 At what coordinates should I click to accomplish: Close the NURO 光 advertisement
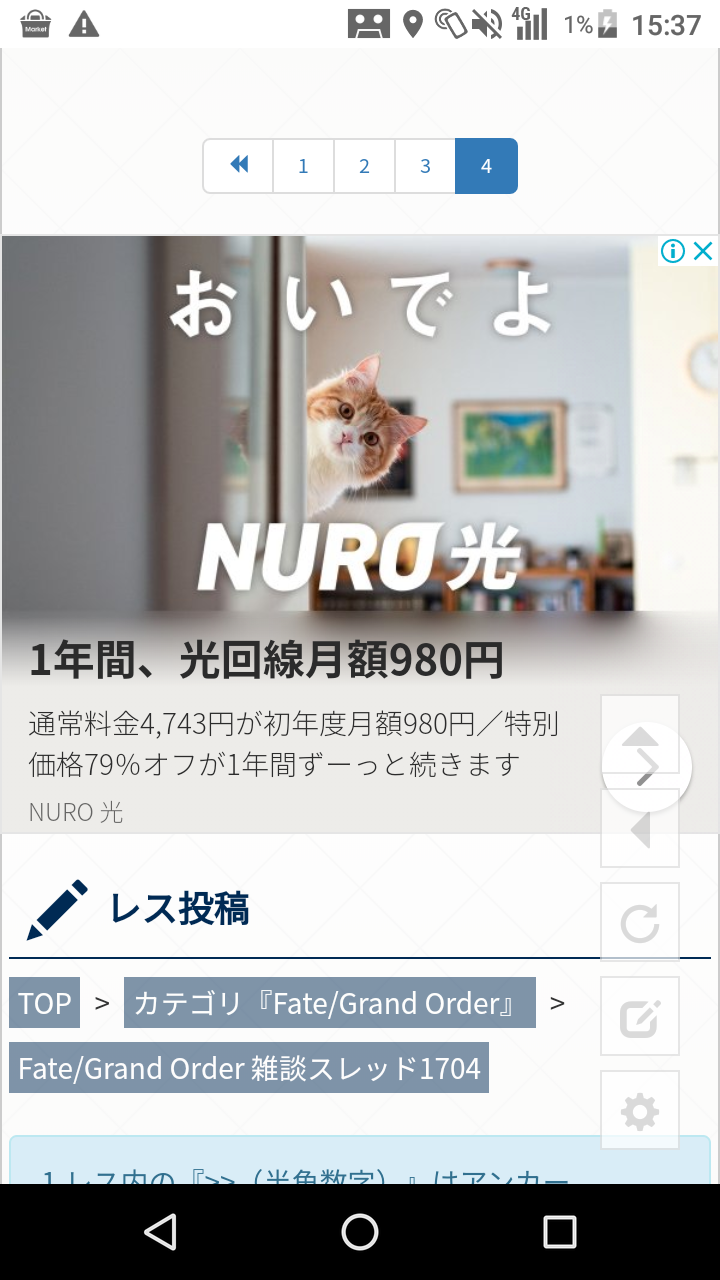pyautogui.click(x=704, y=250)
